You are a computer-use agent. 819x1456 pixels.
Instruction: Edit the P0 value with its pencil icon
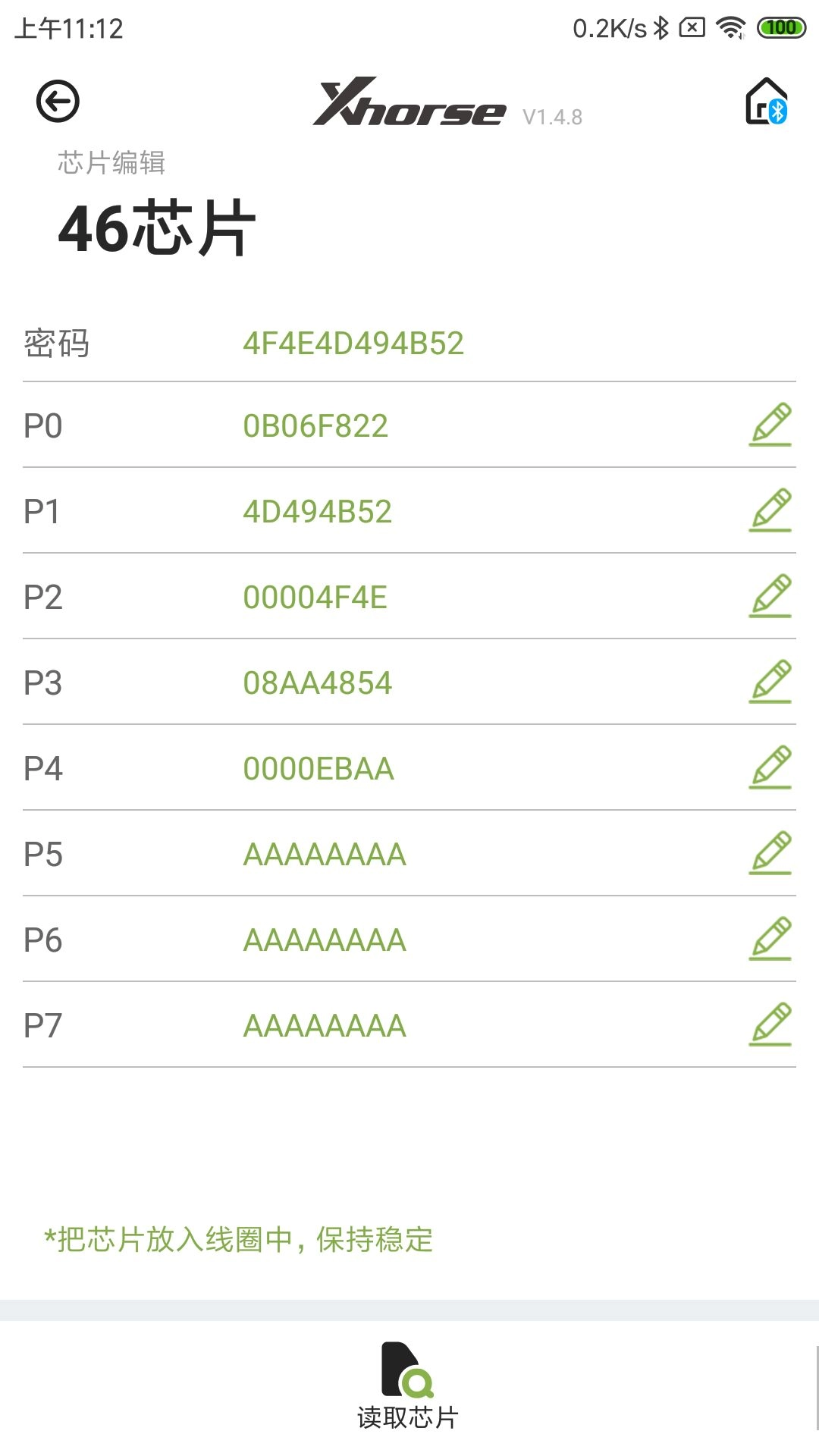(772, 426)
